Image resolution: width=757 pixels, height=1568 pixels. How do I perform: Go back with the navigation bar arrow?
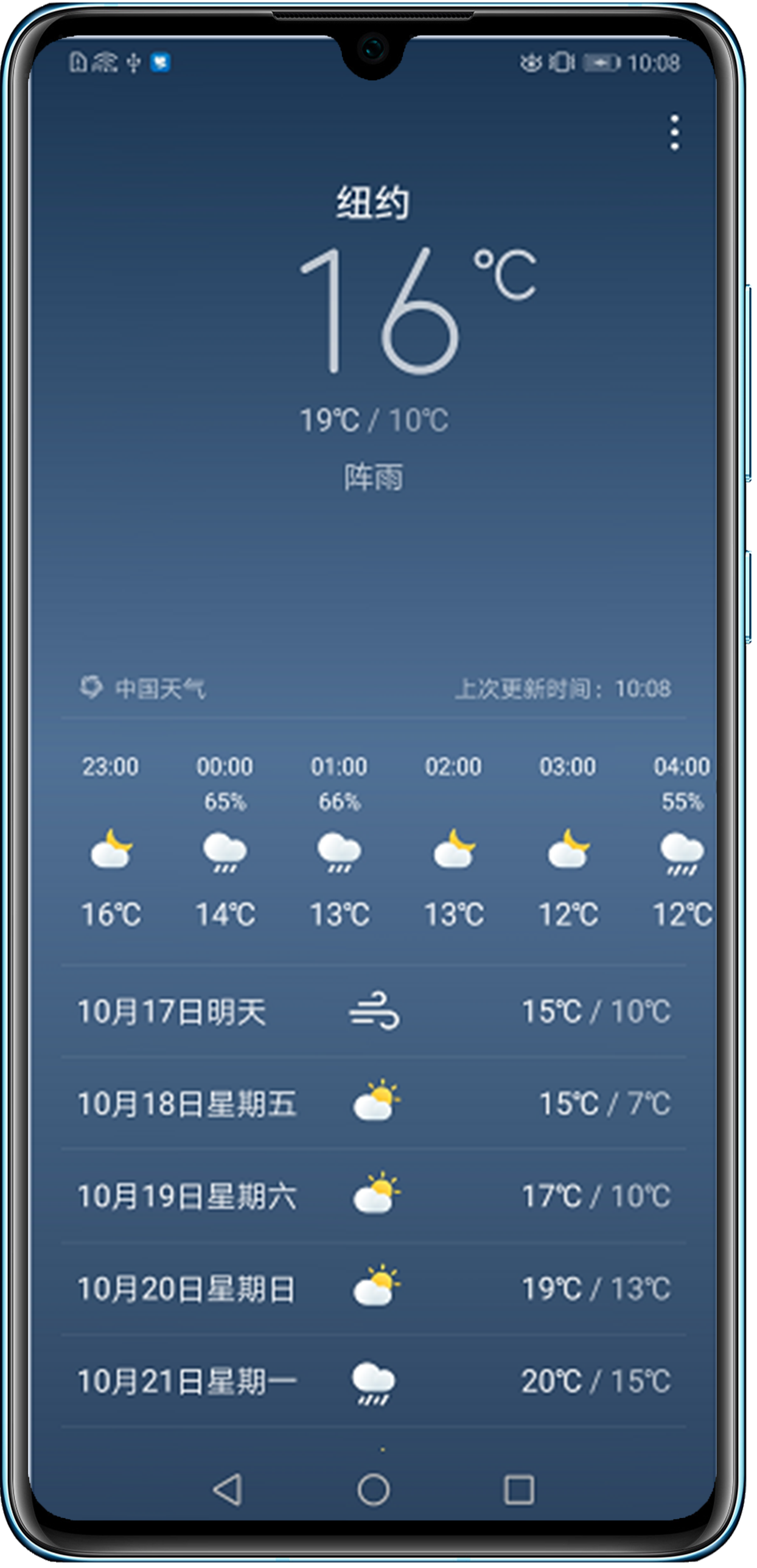tap(228, 1490)
